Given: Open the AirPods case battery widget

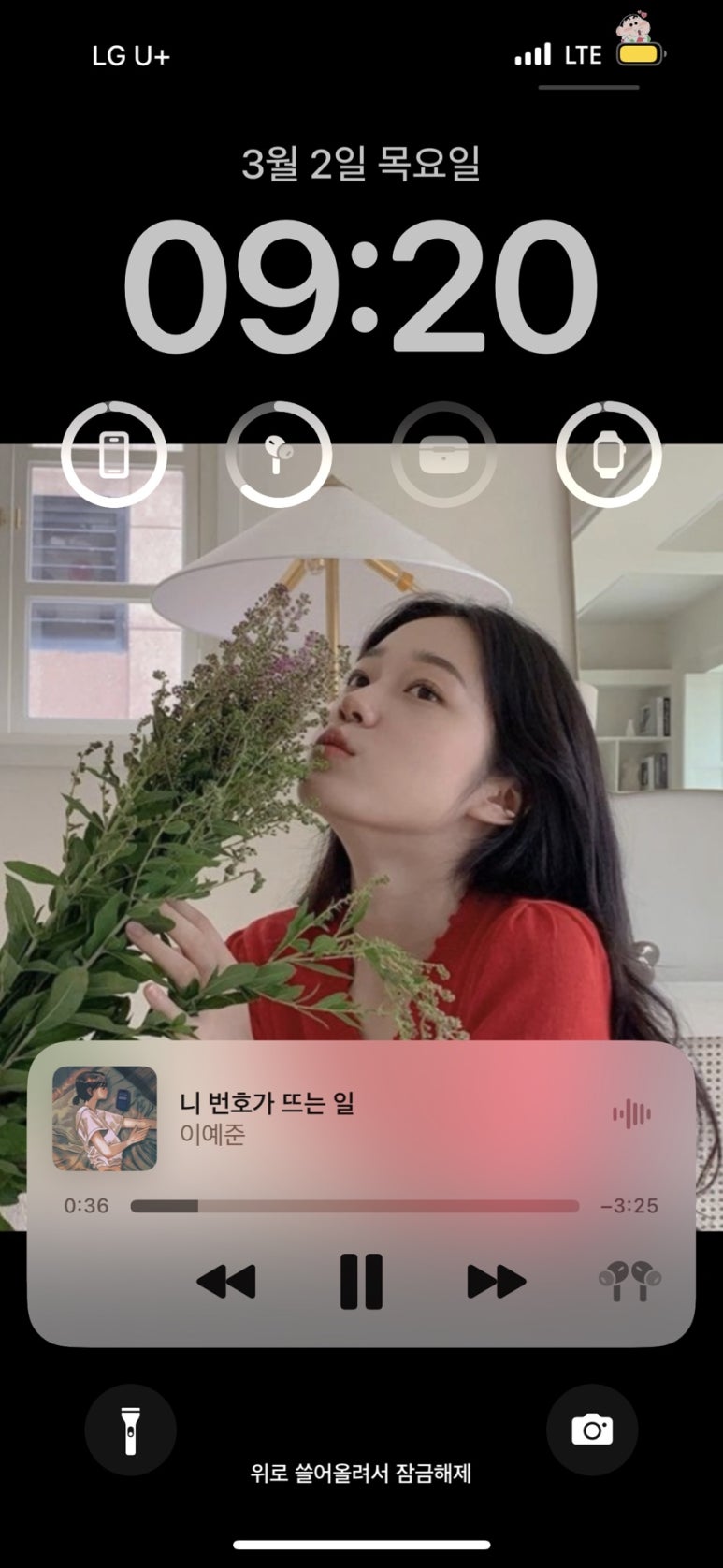Looking at the screenshot, I should [443, 455].
